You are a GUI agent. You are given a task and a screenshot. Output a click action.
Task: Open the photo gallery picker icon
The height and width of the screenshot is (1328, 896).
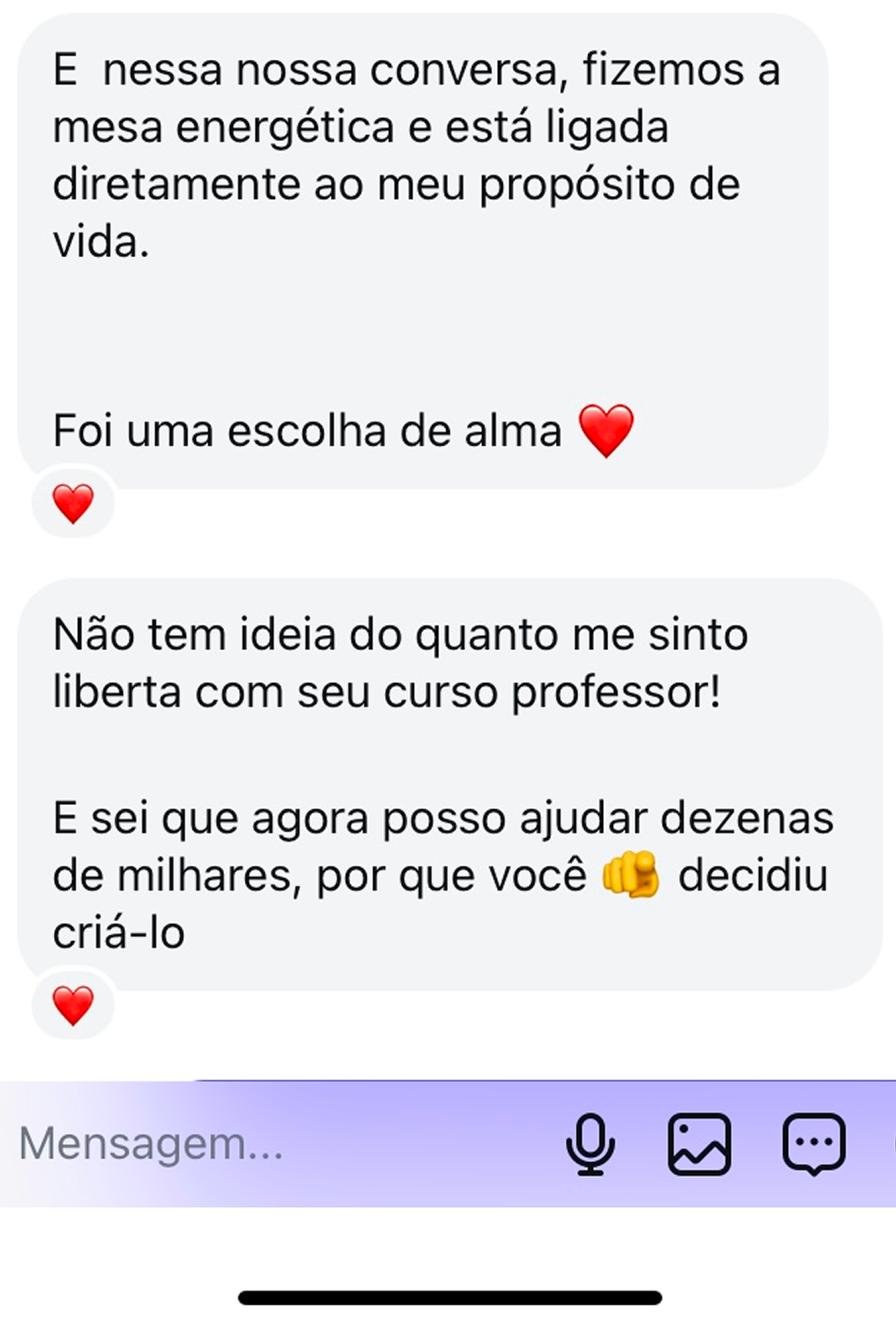pos(699,1145)
